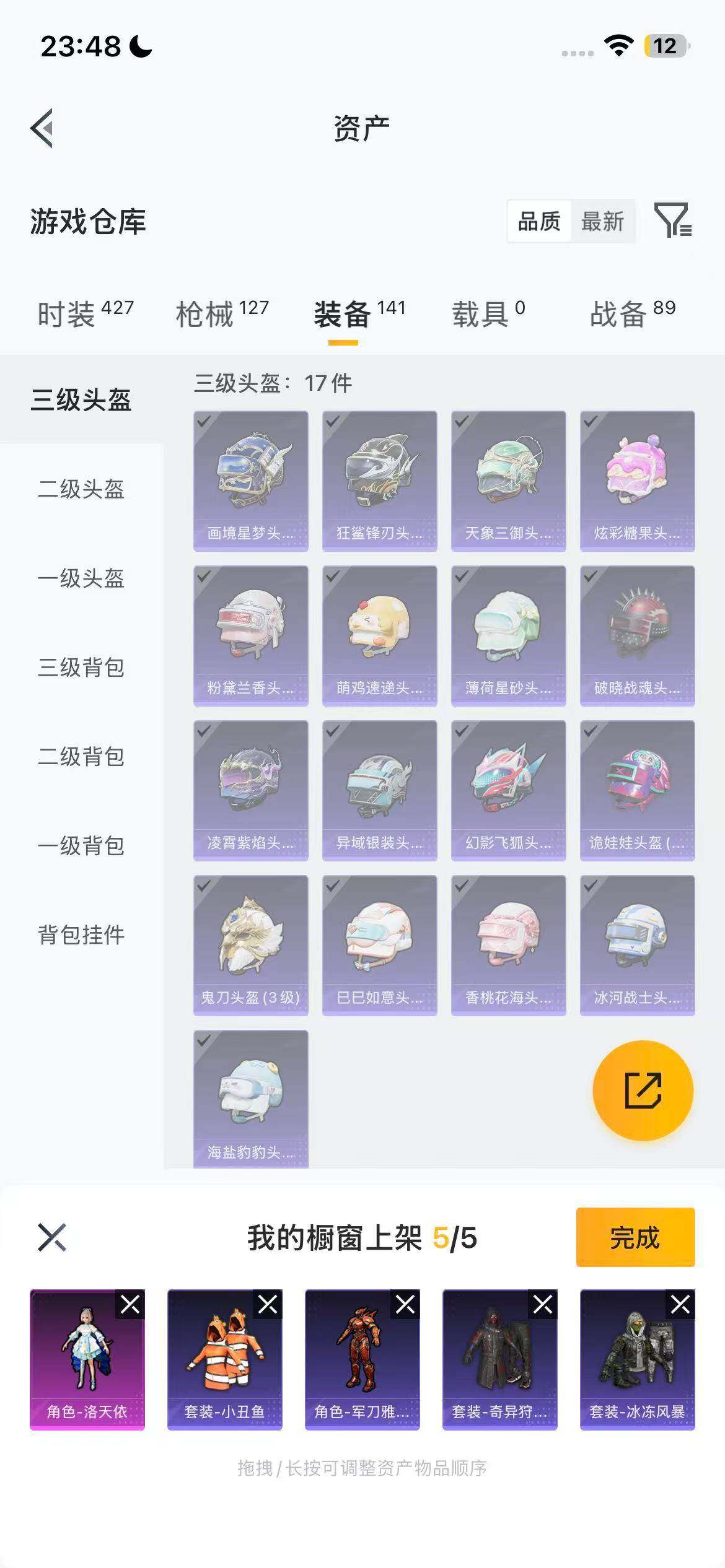Open the filter icon beside 最新

click(672, 220)
